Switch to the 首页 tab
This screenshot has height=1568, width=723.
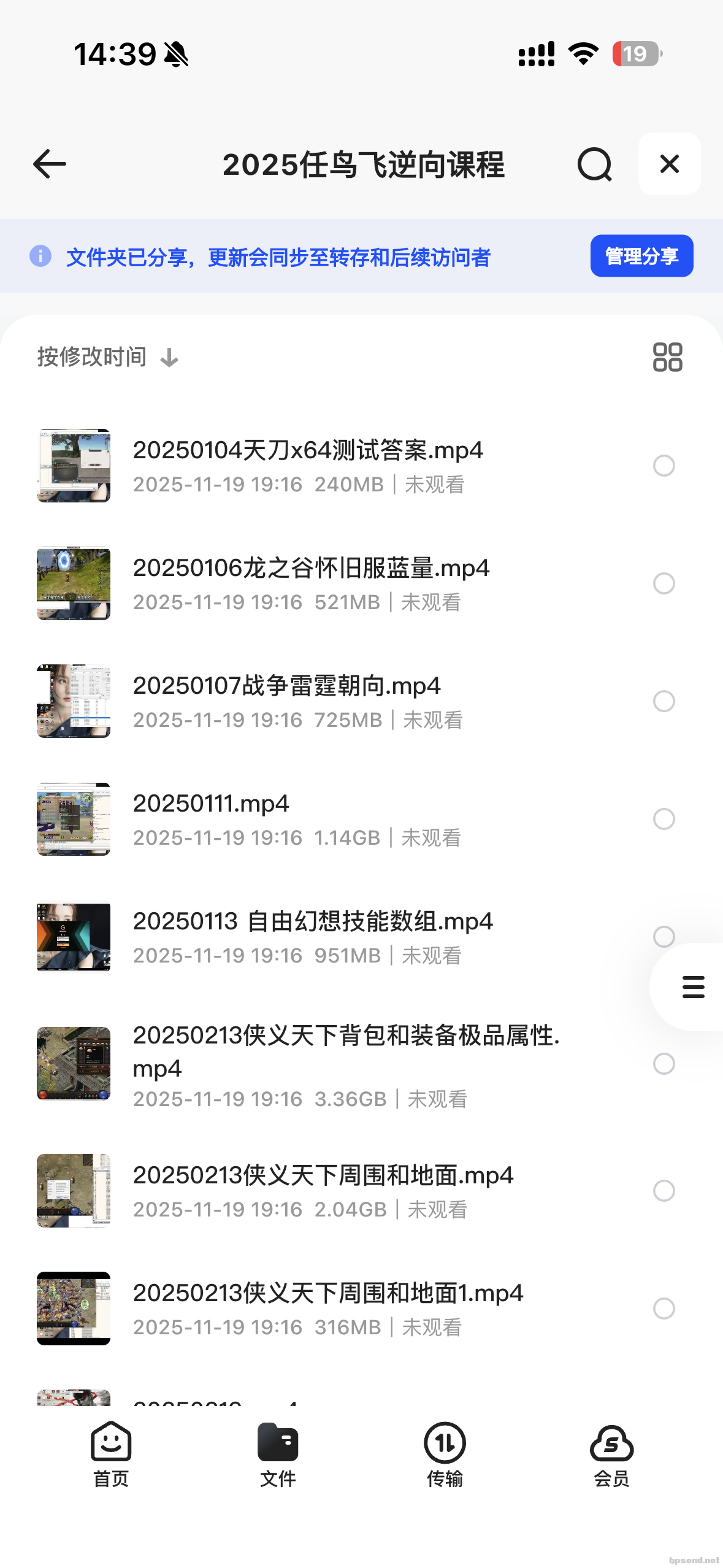[110, 1460]
